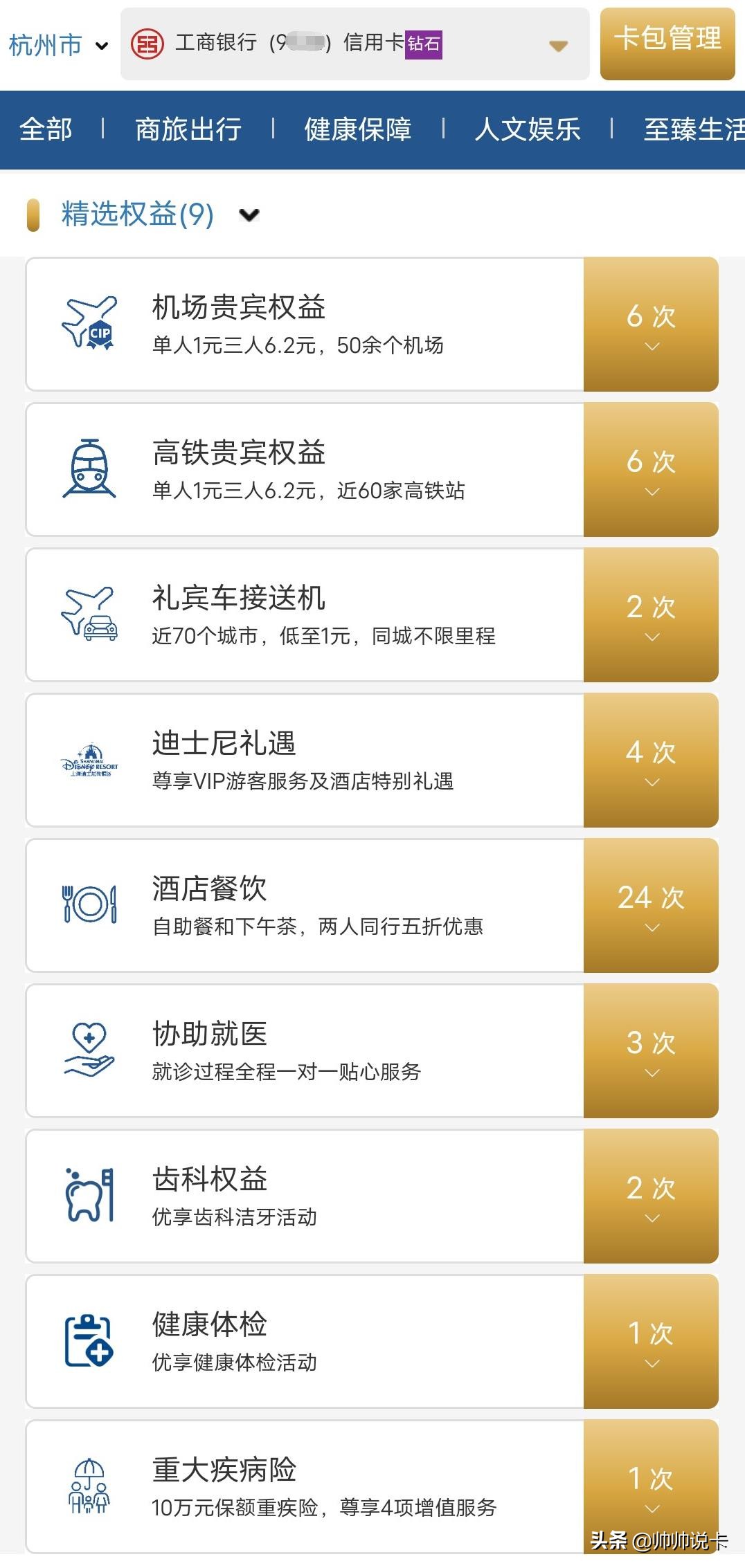This screenshot has height=1568, width=745.
Task: Expand the 酒店餐饮 benefit chevron
Action: click(x=649, y=928)
